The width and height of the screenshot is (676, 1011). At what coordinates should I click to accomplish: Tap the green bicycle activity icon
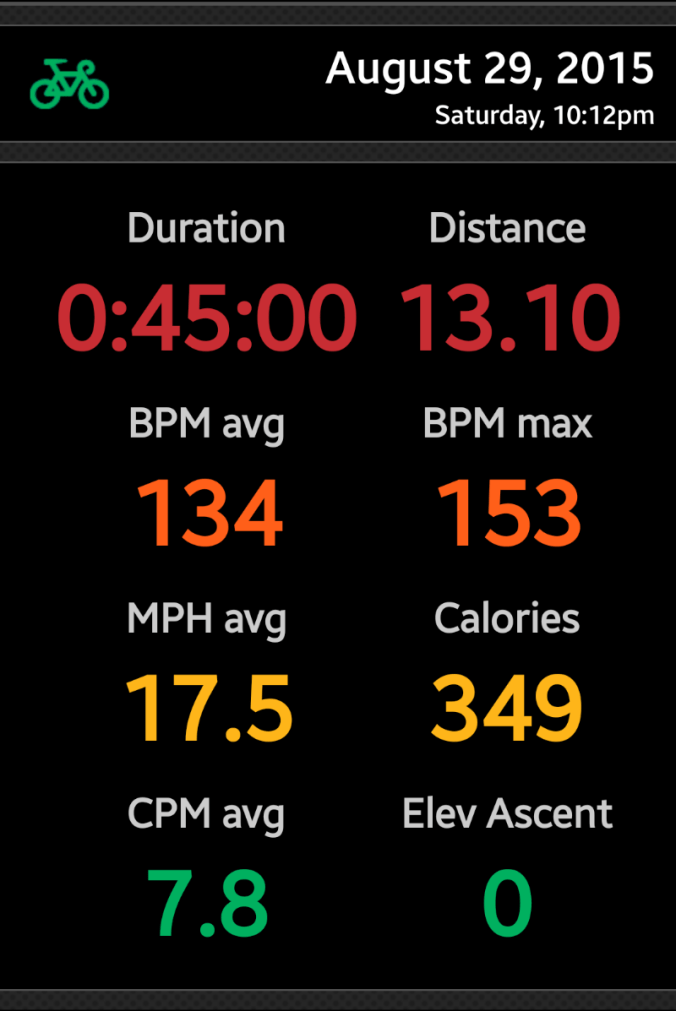pos(69,84)
